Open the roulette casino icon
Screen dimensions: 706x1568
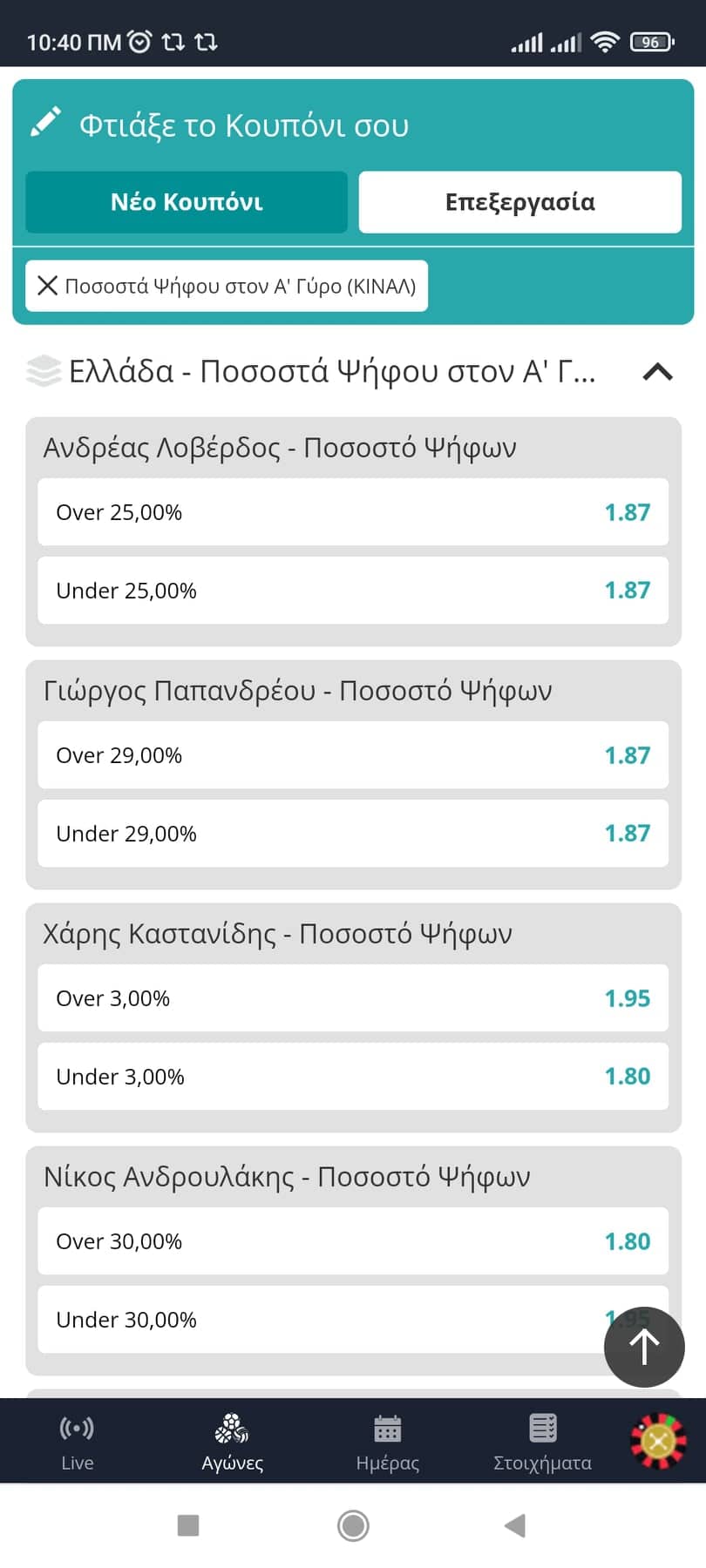(659, 1441)
